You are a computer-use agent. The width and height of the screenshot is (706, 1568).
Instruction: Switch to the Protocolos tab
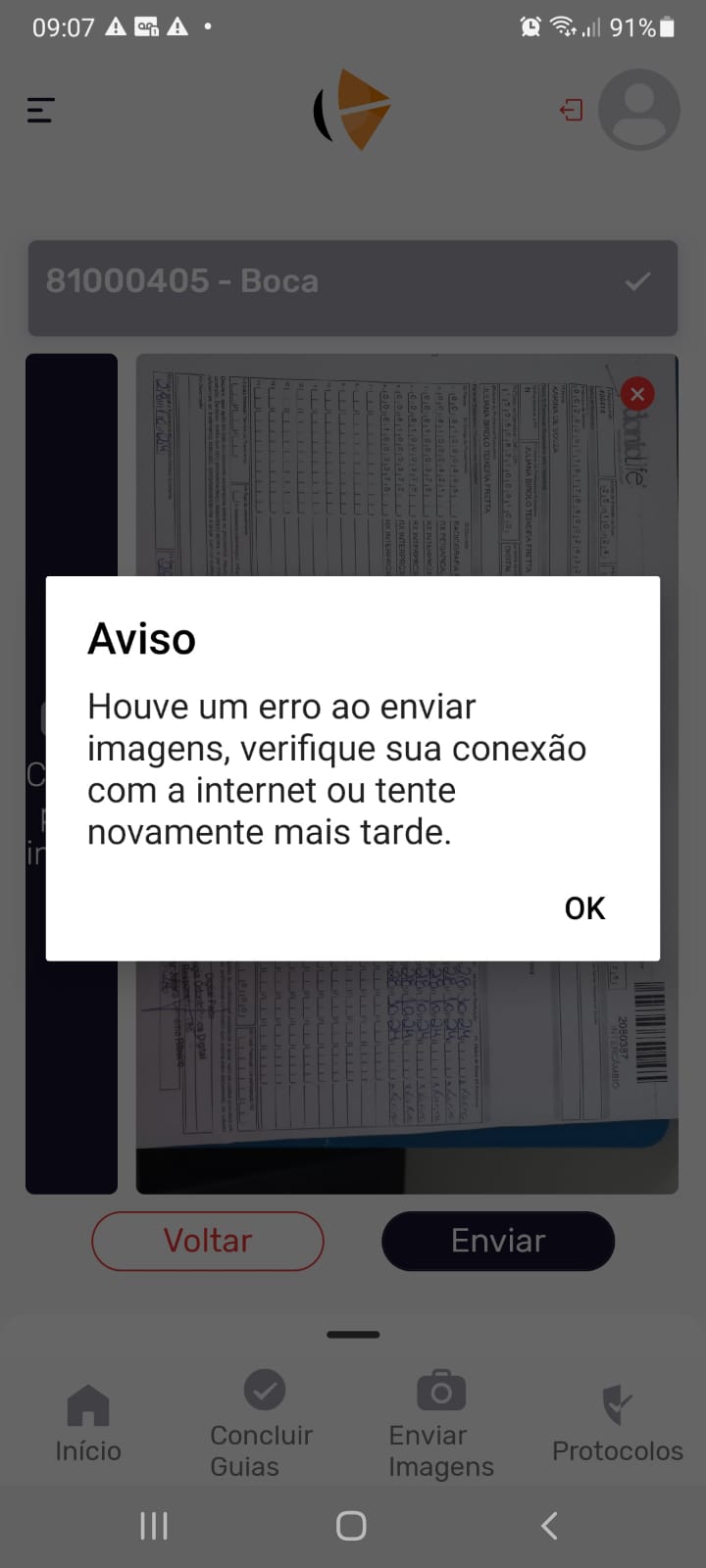pyautogui.click(x=617, y=1424)
